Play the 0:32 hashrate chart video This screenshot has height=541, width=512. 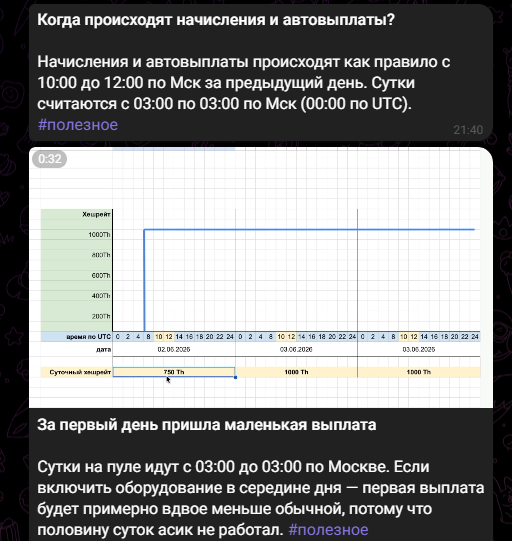click(261, 277)
